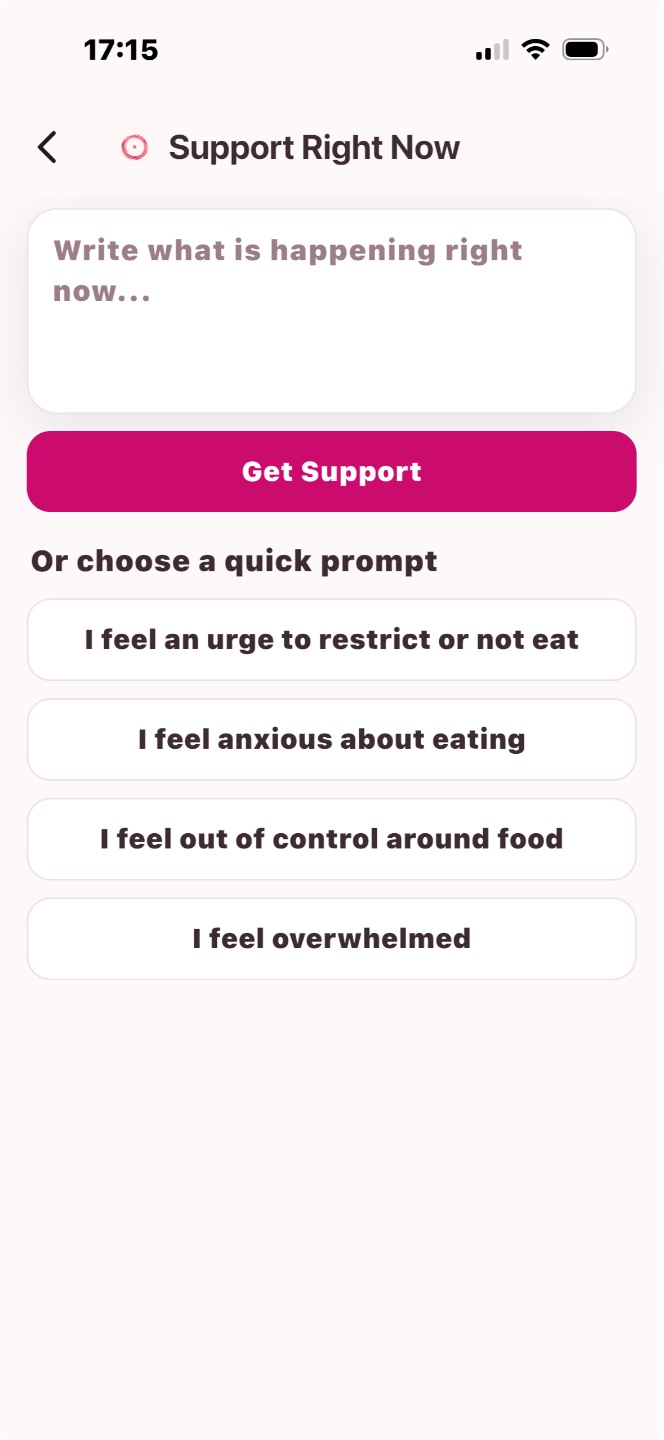Tap the Get Support button
Screen dimensions: 664x1440
(x=331, y=471)
